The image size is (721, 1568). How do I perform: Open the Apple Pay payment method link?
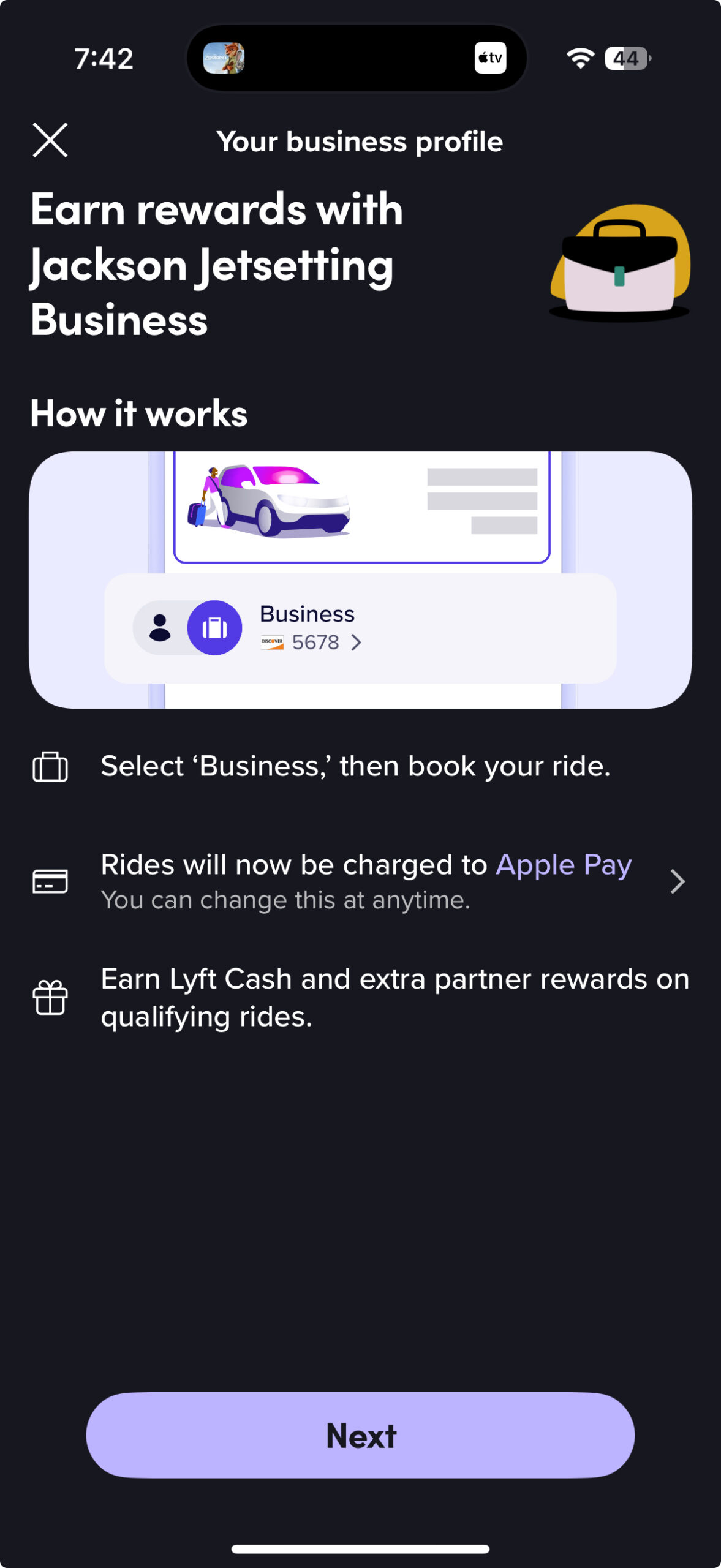564,865
